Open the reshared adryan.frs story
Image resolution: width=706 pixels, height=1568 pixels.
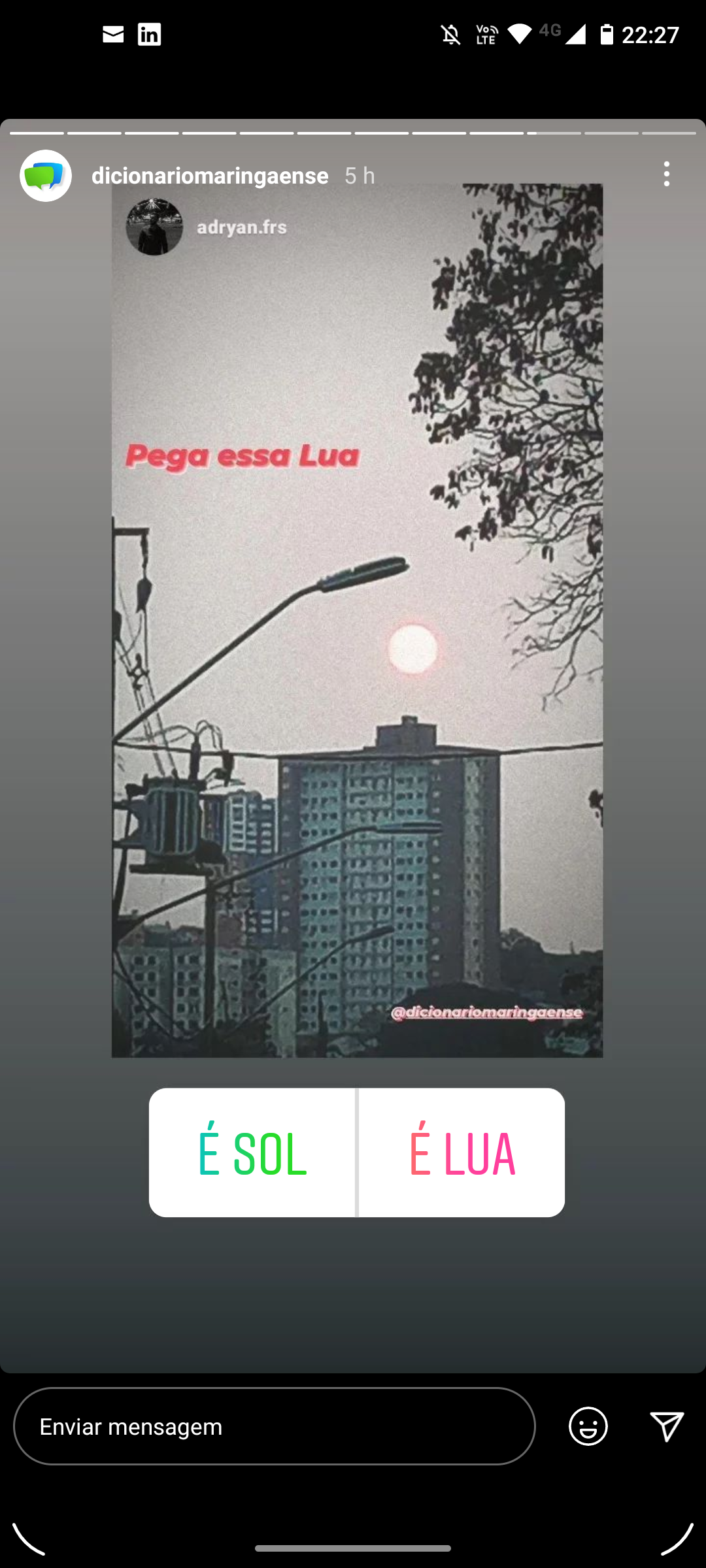pos(357,620)
